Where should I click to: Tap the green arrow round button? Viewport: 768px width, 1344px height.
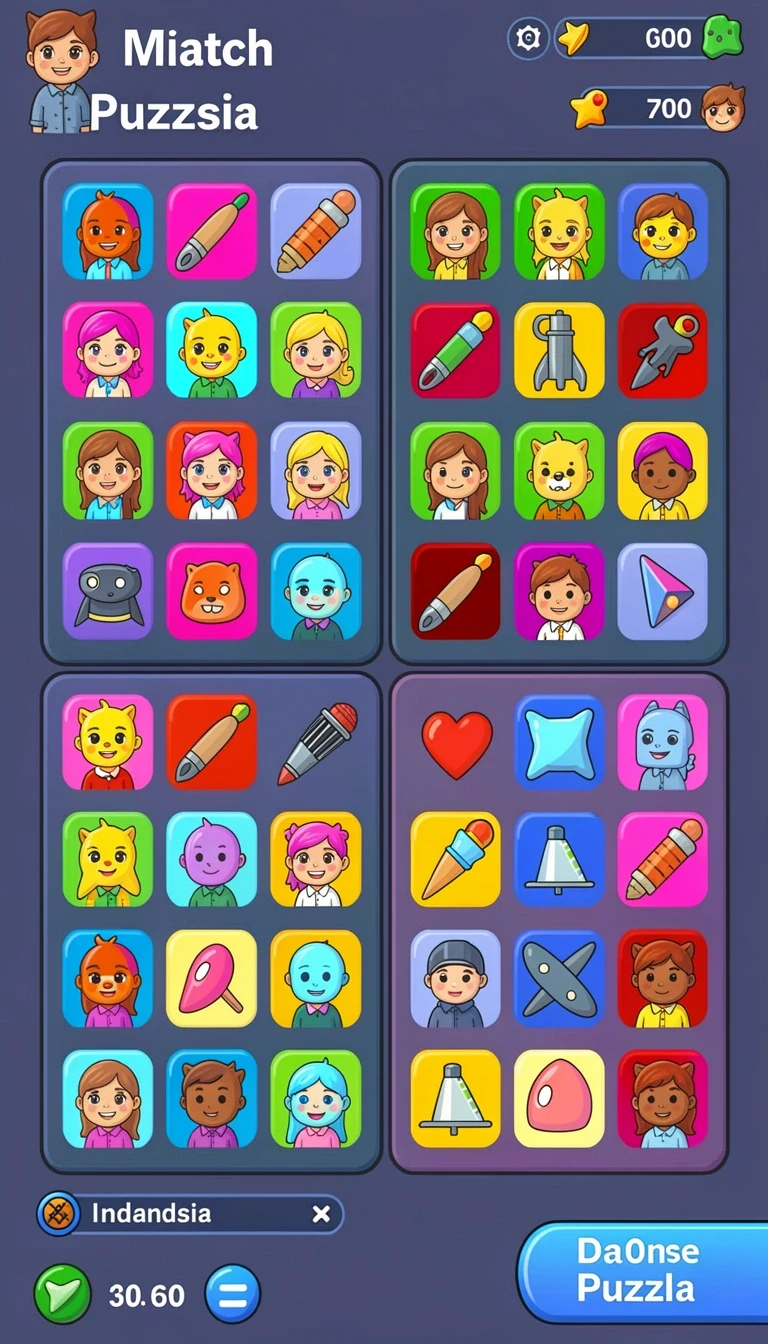[62, 1294]
